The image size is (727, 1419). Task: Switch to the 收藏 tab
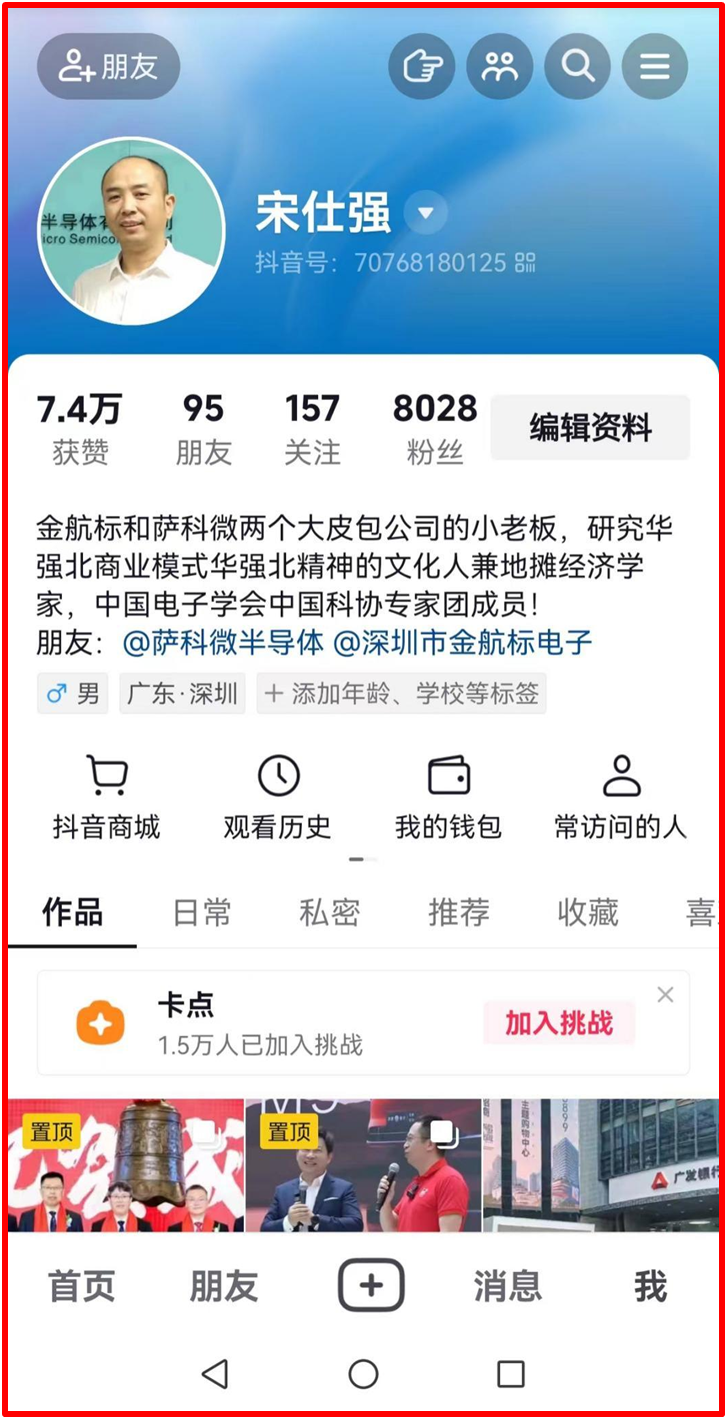(x=587, y=912)
